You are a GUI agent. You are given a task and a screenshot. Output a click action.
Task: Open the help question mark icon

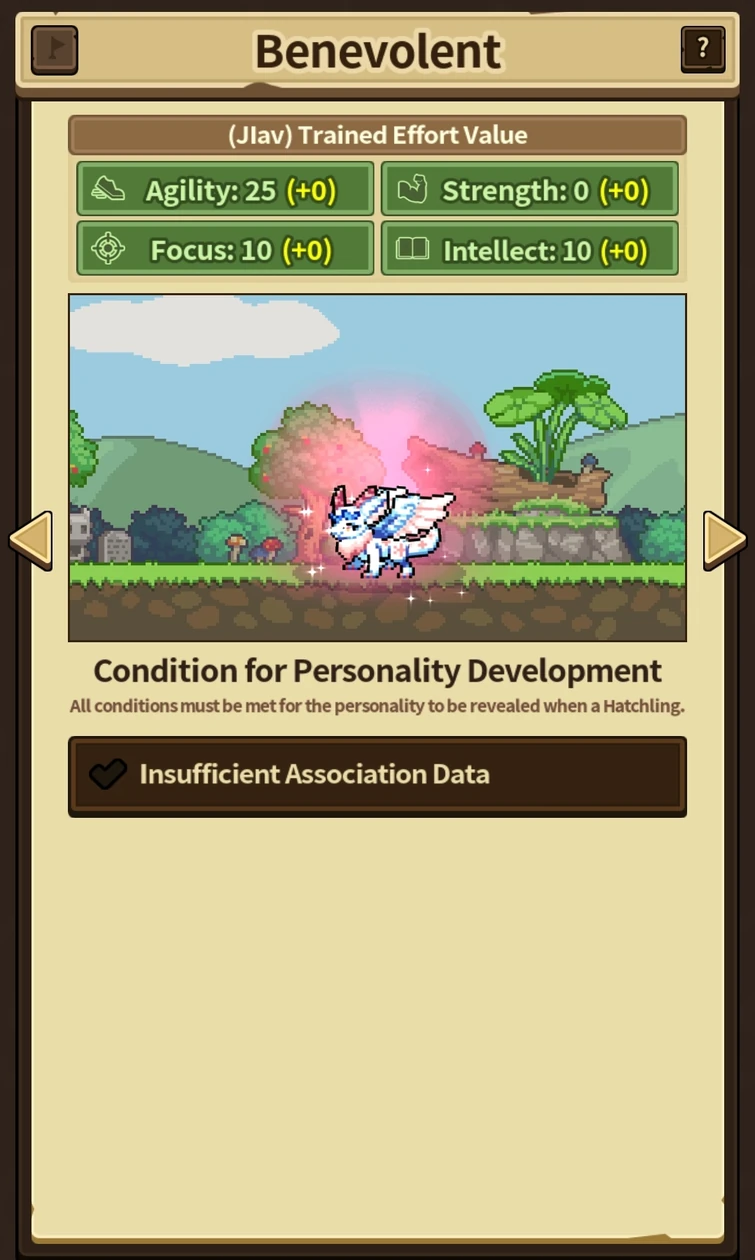tap(703, 48)
